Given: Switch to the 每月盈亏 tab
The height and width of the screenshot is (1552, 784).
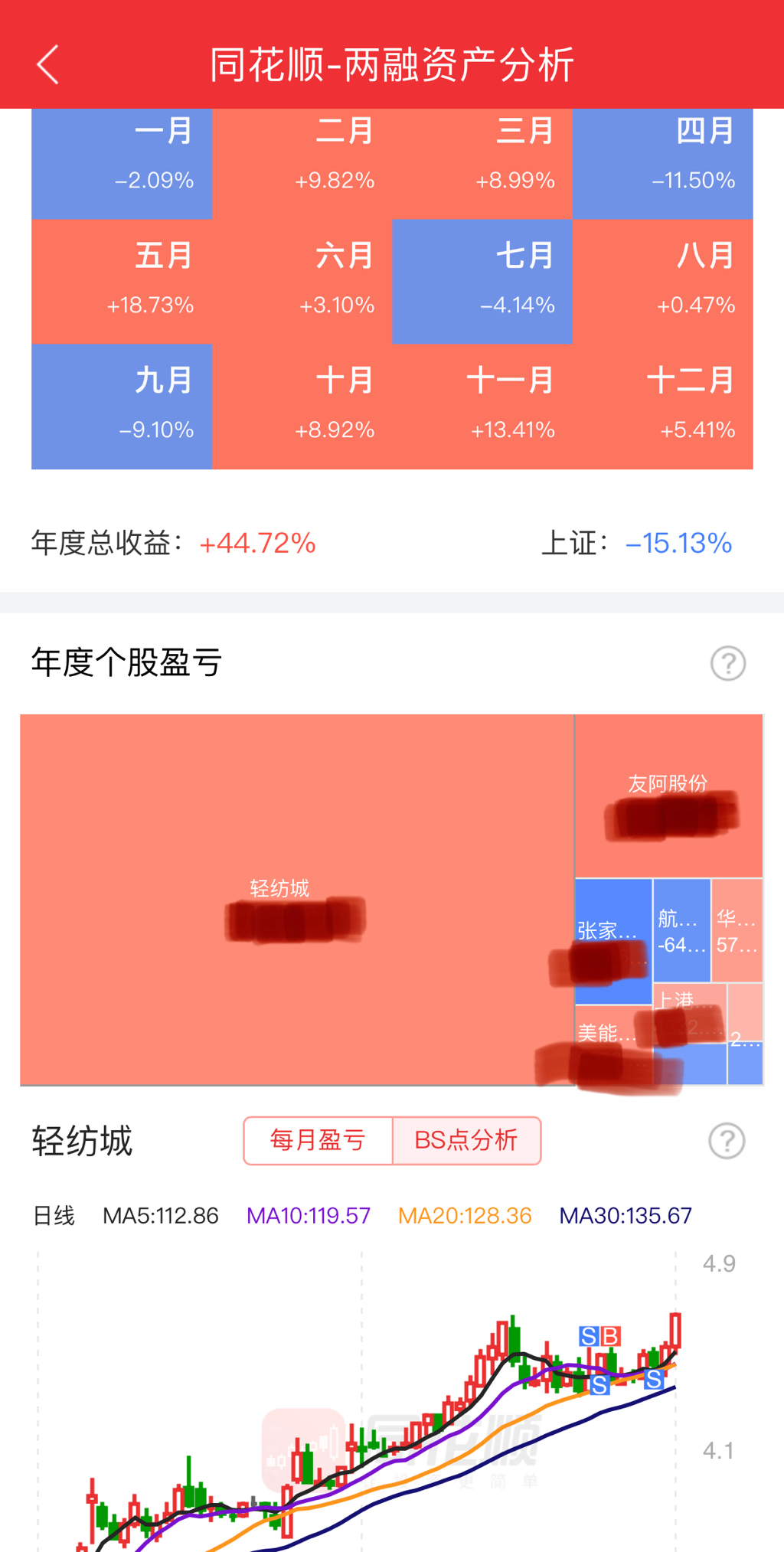Looking at the screenshot, I should coord(318,1140).
